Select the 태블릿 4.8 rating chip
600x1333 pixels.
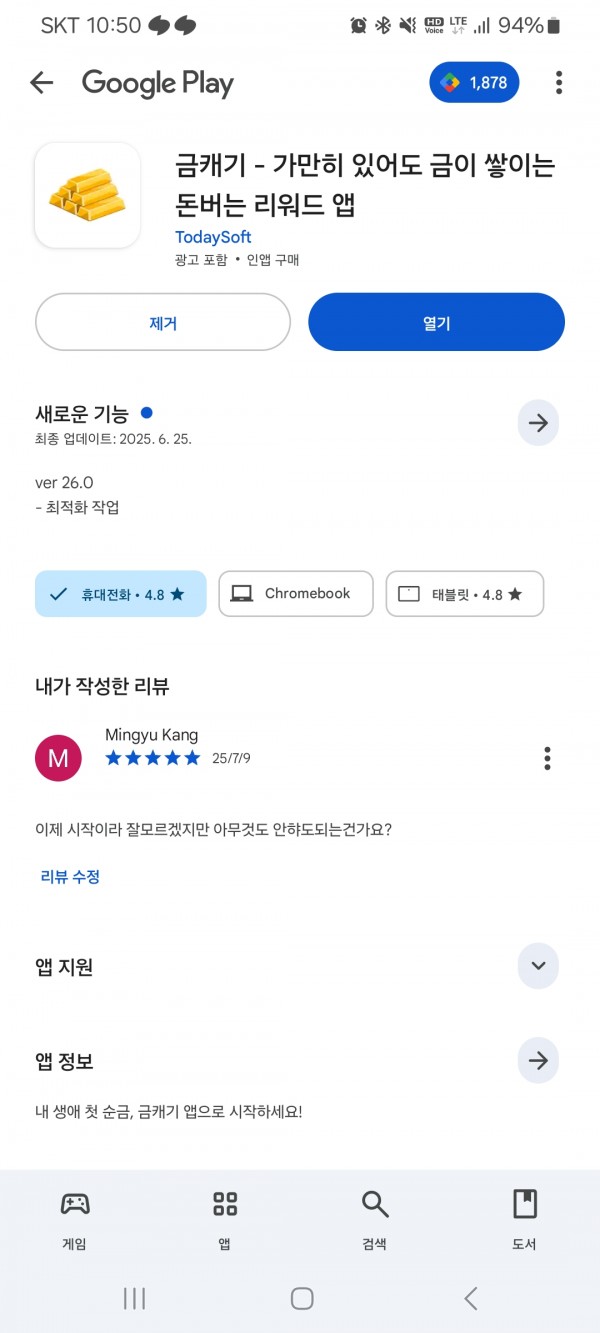pyautogui.click(x=465, y=594)
